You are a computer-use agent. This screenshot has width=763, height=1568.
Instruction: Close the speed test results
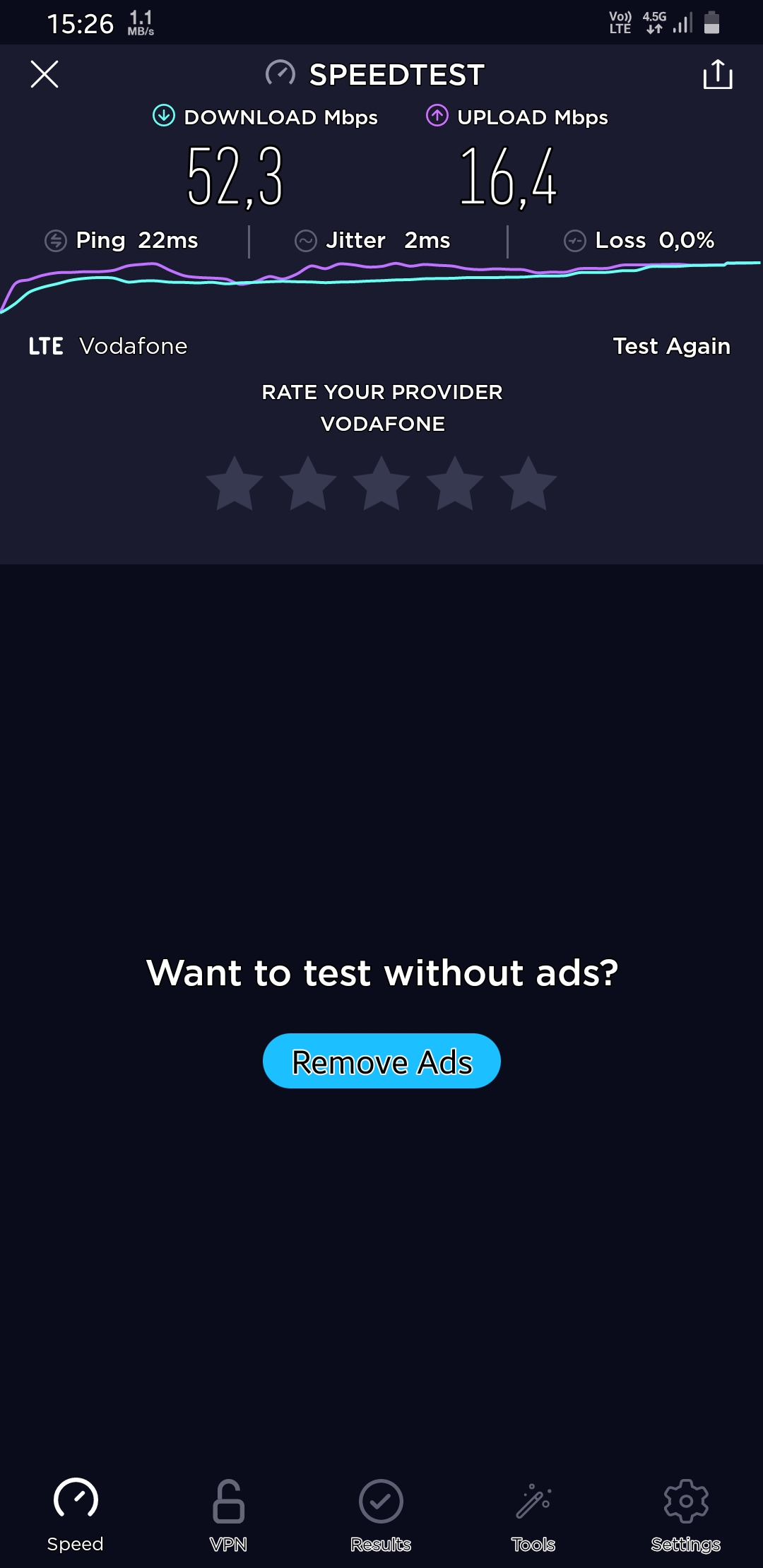click(x=45, y=74)
